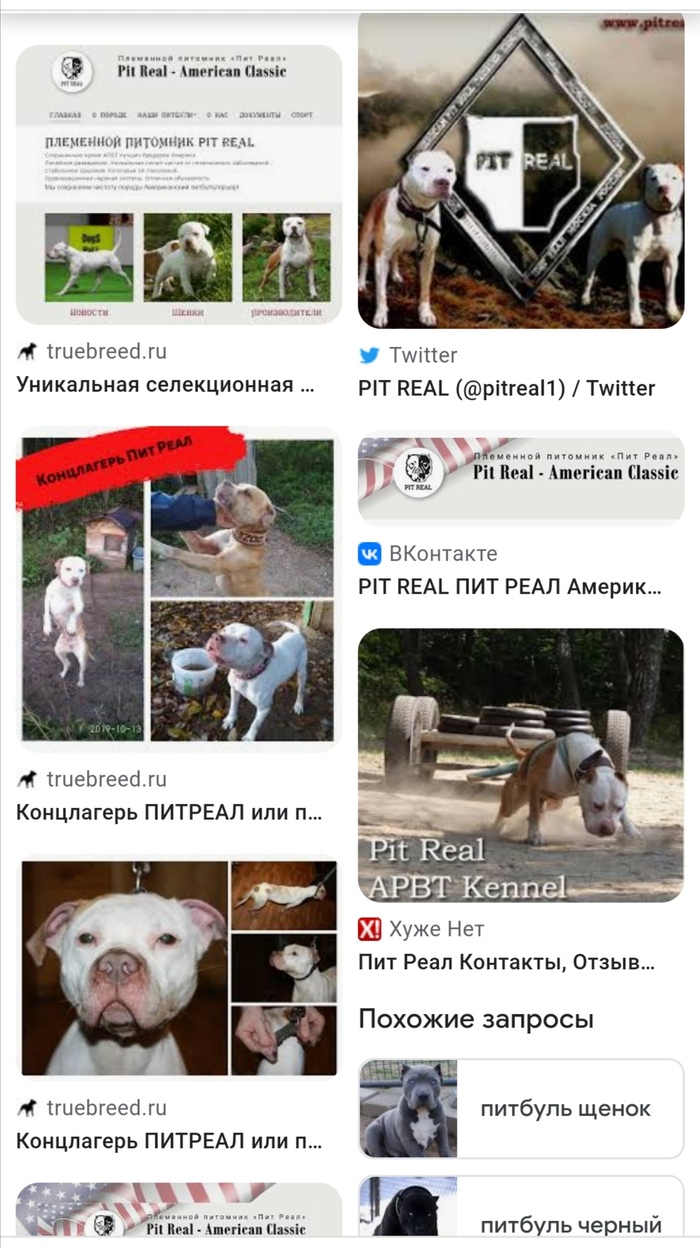Screen dimensions: 700x1248
Task: Open the white dog close-up collage image
Action: tap(179, 967)
